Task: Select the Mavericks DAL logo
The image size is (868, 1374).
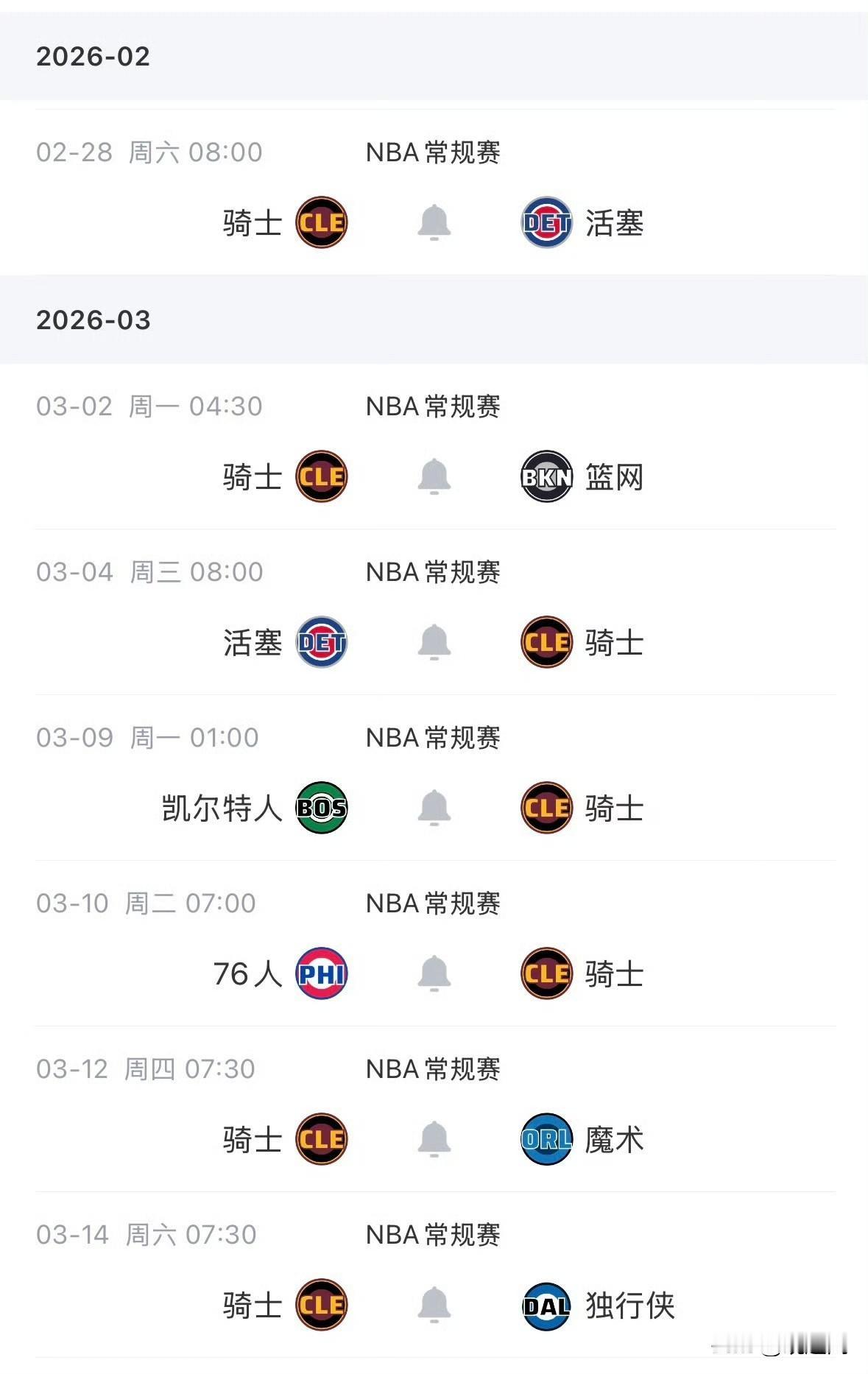Action: click(545, 1303)
